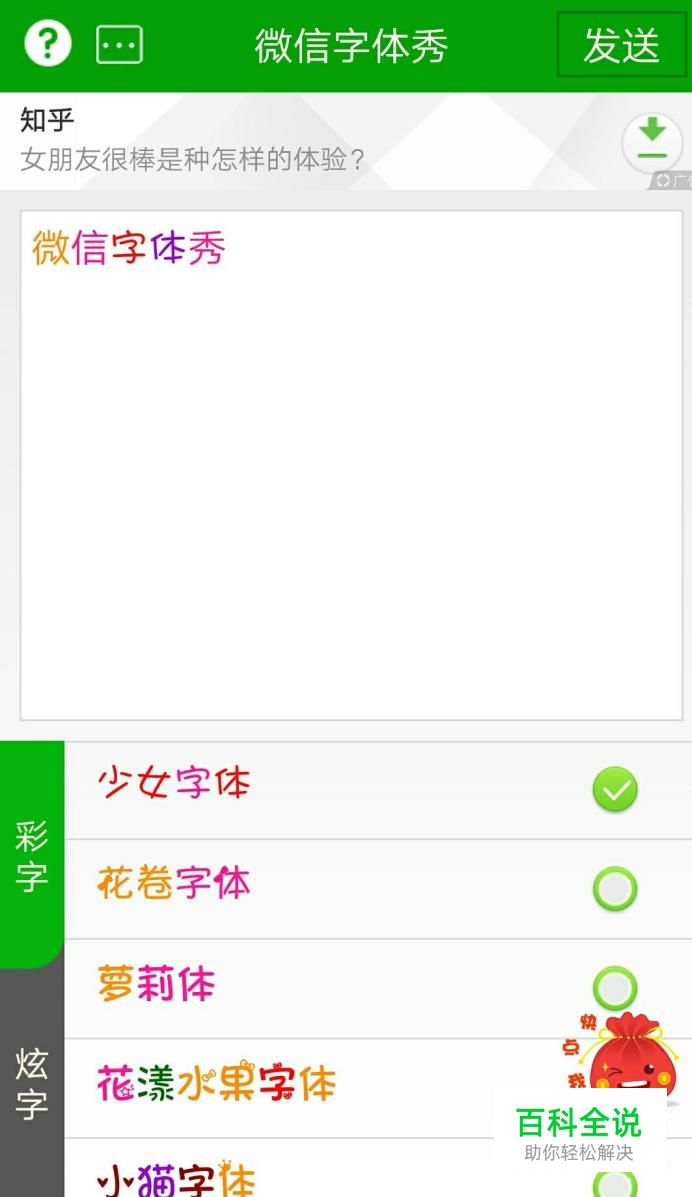Open the help question mark icon
Image resolution: width=692 pixels, height=1197 pixels.
tap(47, 44)
